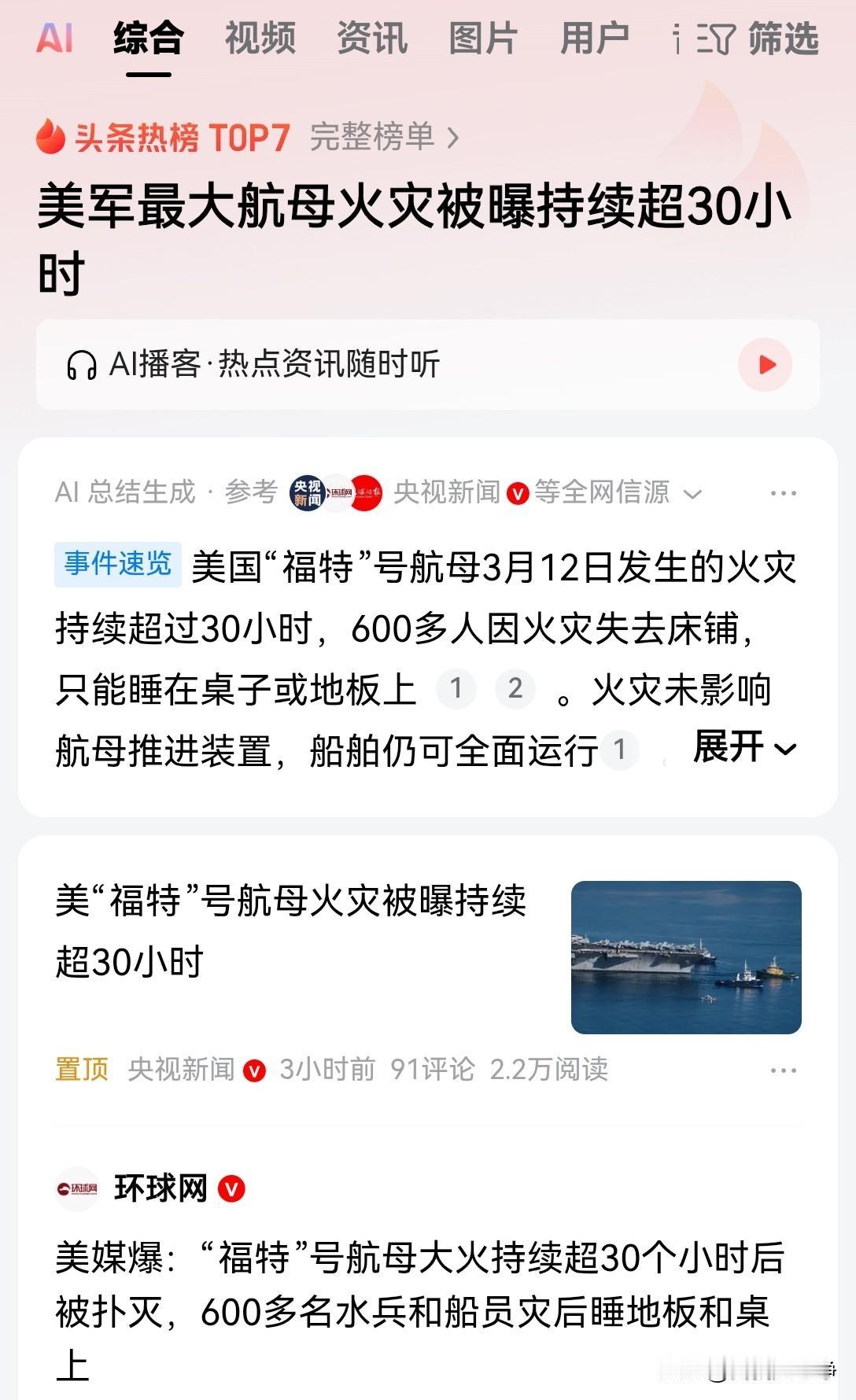Click the verified V badge next to 央视新闻
The width and height of the screenshot is (856, 1400).
pos(517,493)
